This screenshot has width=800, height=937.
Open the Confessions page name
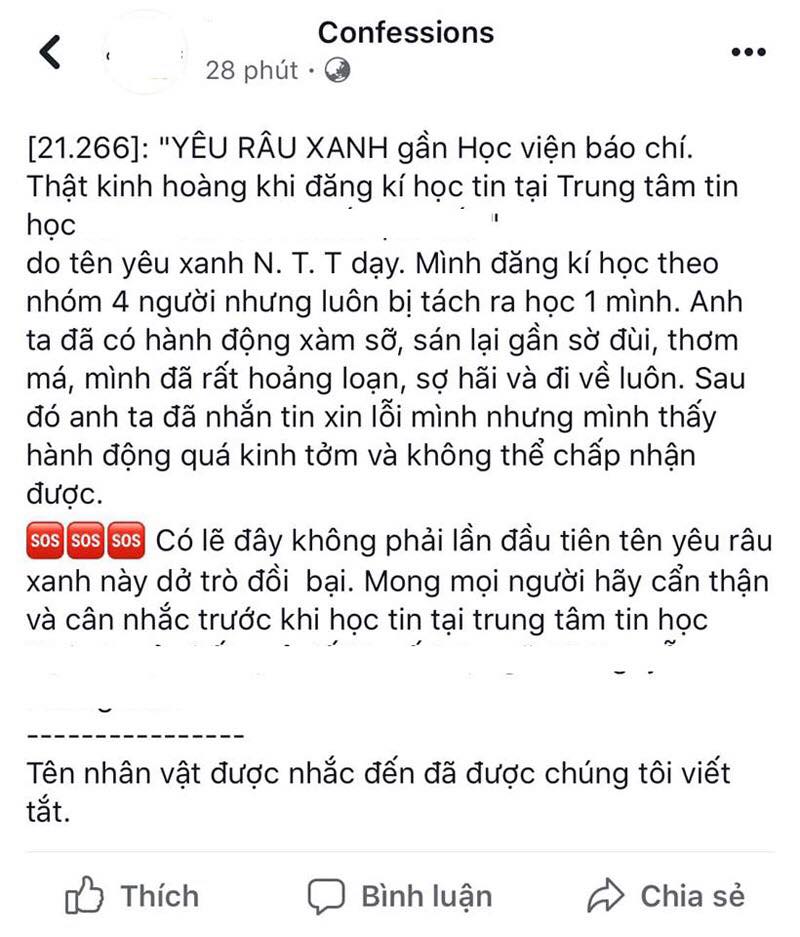tap(405, 32)
